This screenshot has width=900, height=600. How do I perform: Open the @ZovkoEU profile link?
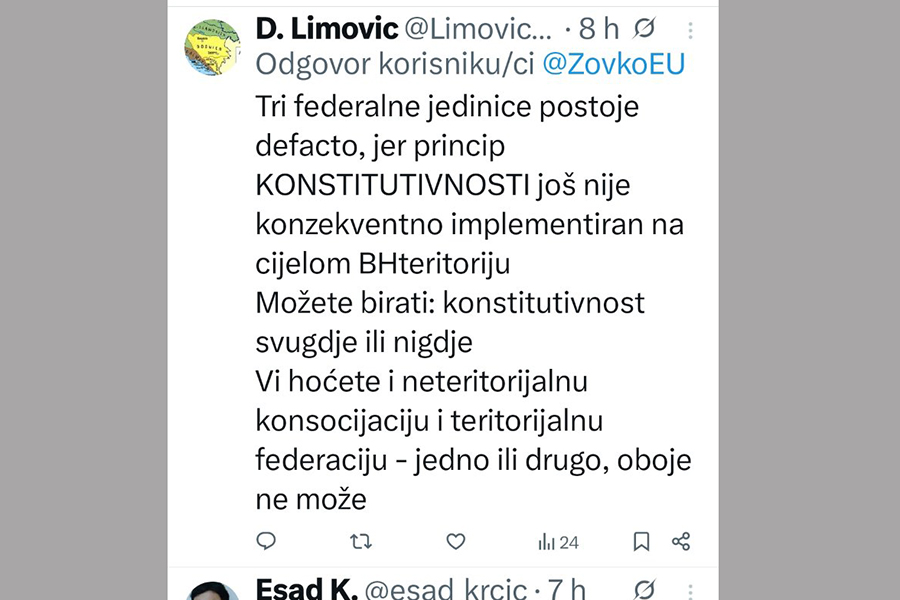click(613, 64)
